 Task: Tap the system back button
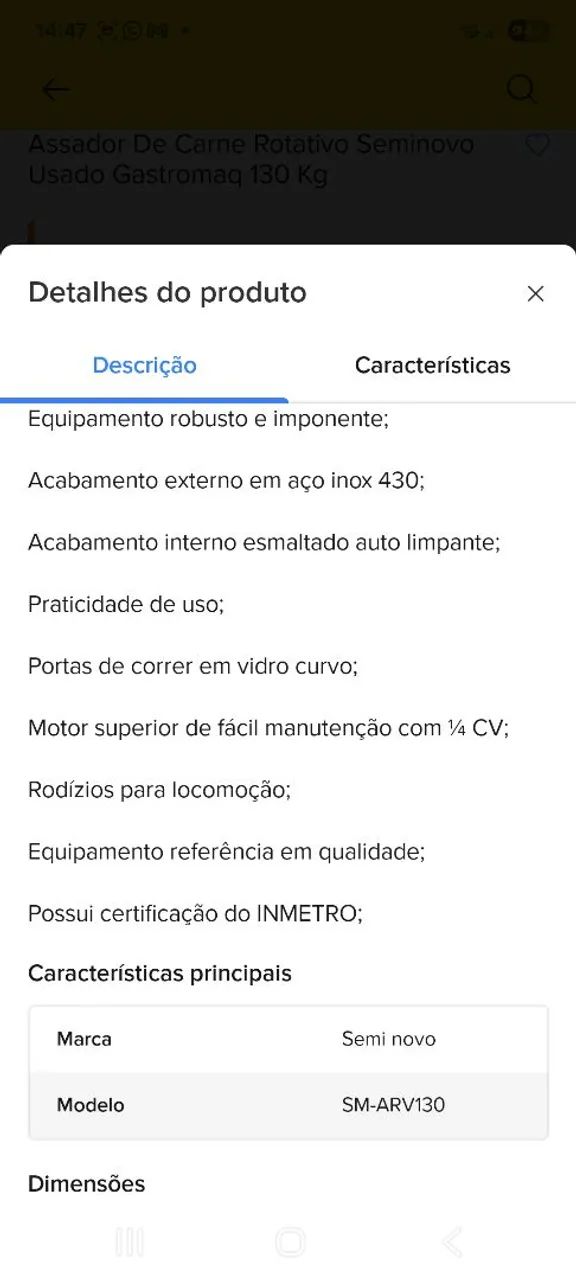[452, 1242]
